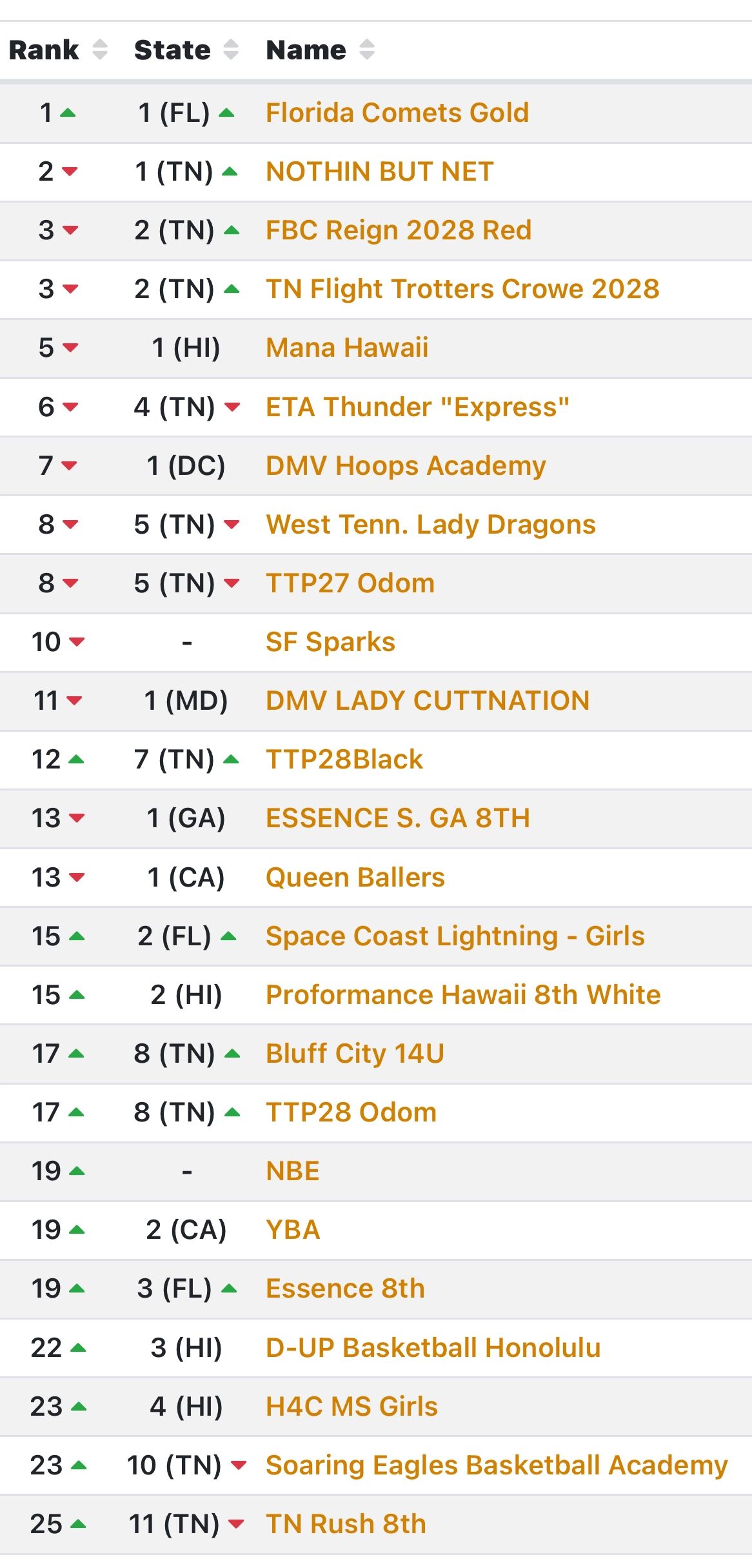Open Florida Comets Gold team page
The width and height of the screenshot is (752, 1568).
(x=397, y=113)
